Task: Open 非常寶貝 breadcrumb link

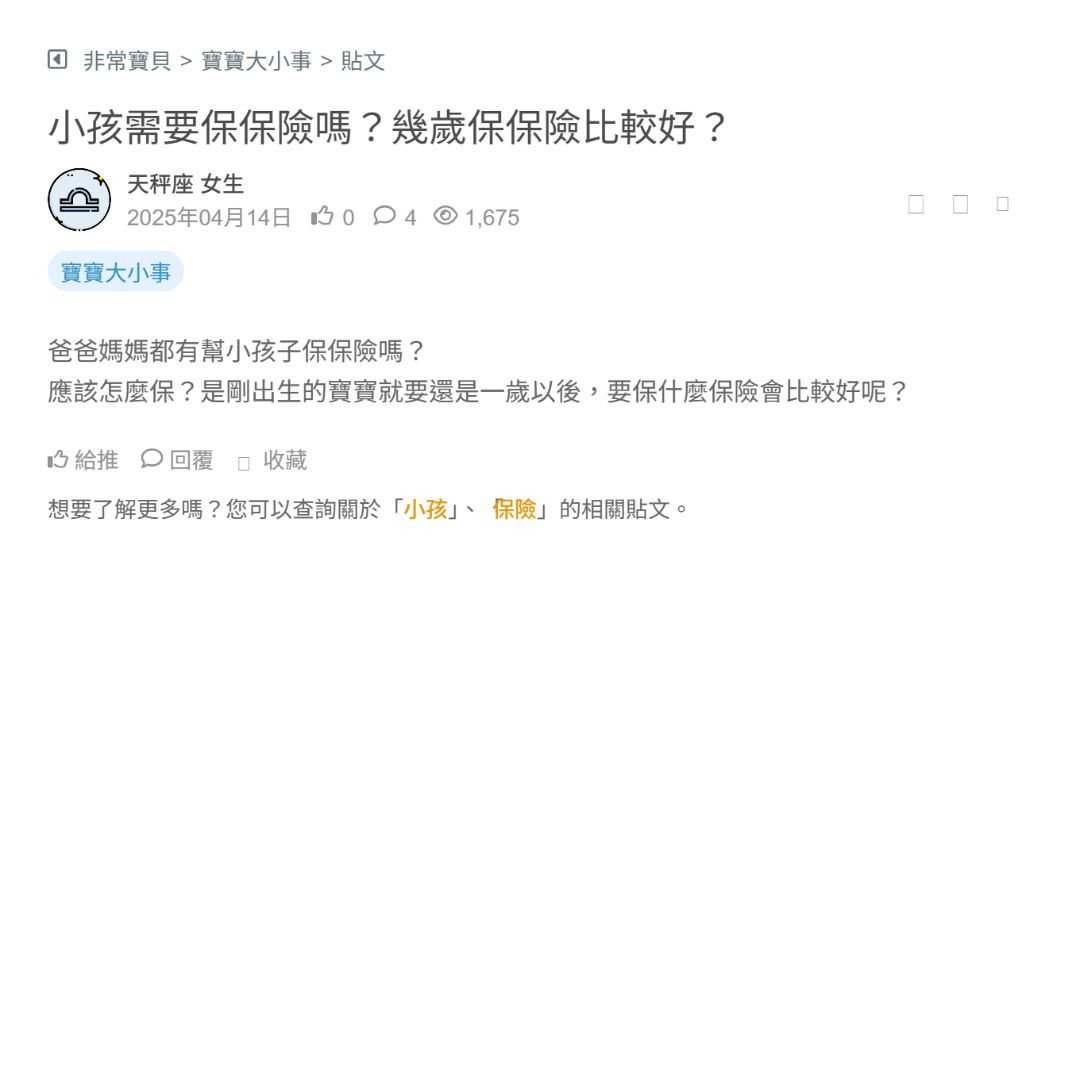Action: tap(127, 61)
